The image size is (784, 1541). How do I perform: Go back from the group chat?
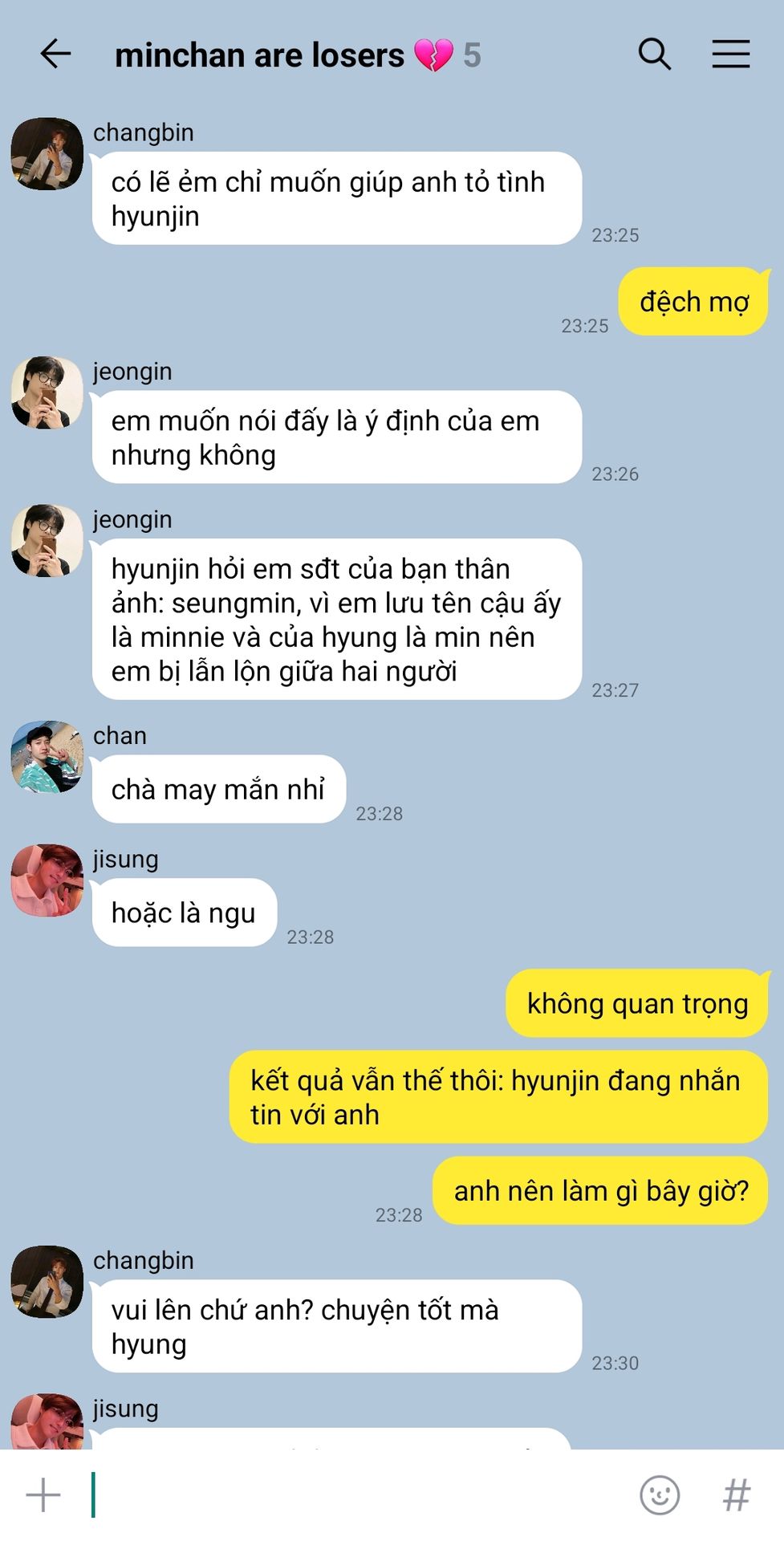coord(55,55)
